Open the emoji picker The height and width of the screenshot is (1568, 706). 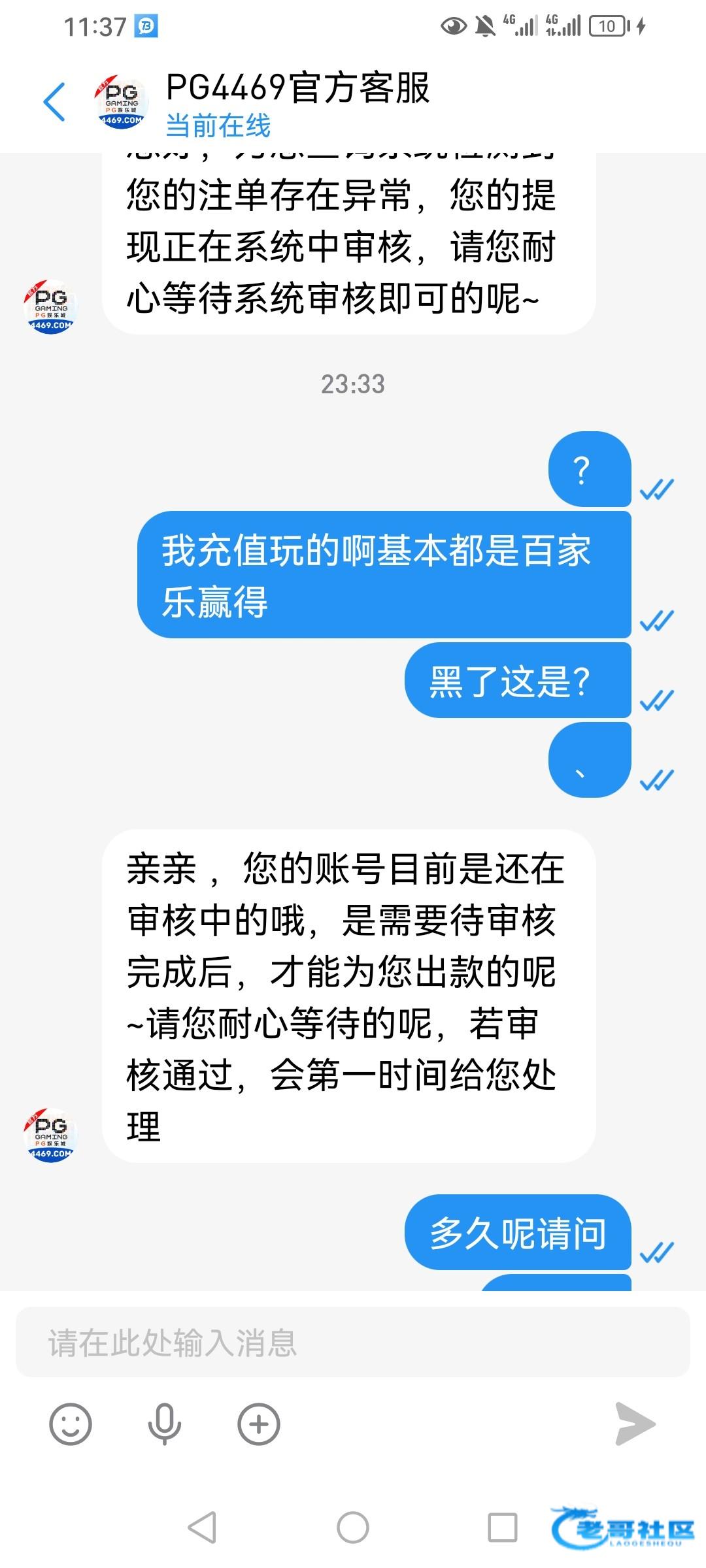click(71, 1424)
